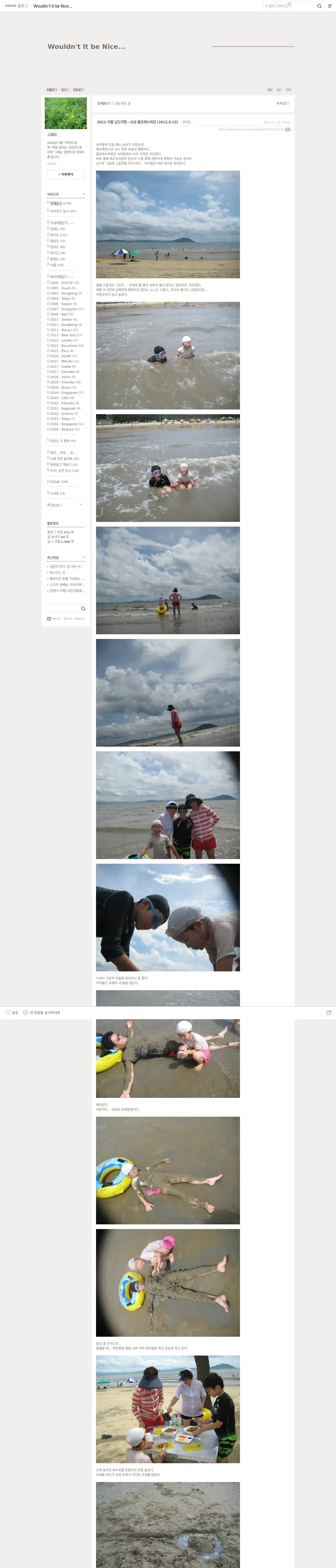This screenshot has height=1568, width=336.
Task: Type in the top blog search field
Action: [x=287, y=6]
